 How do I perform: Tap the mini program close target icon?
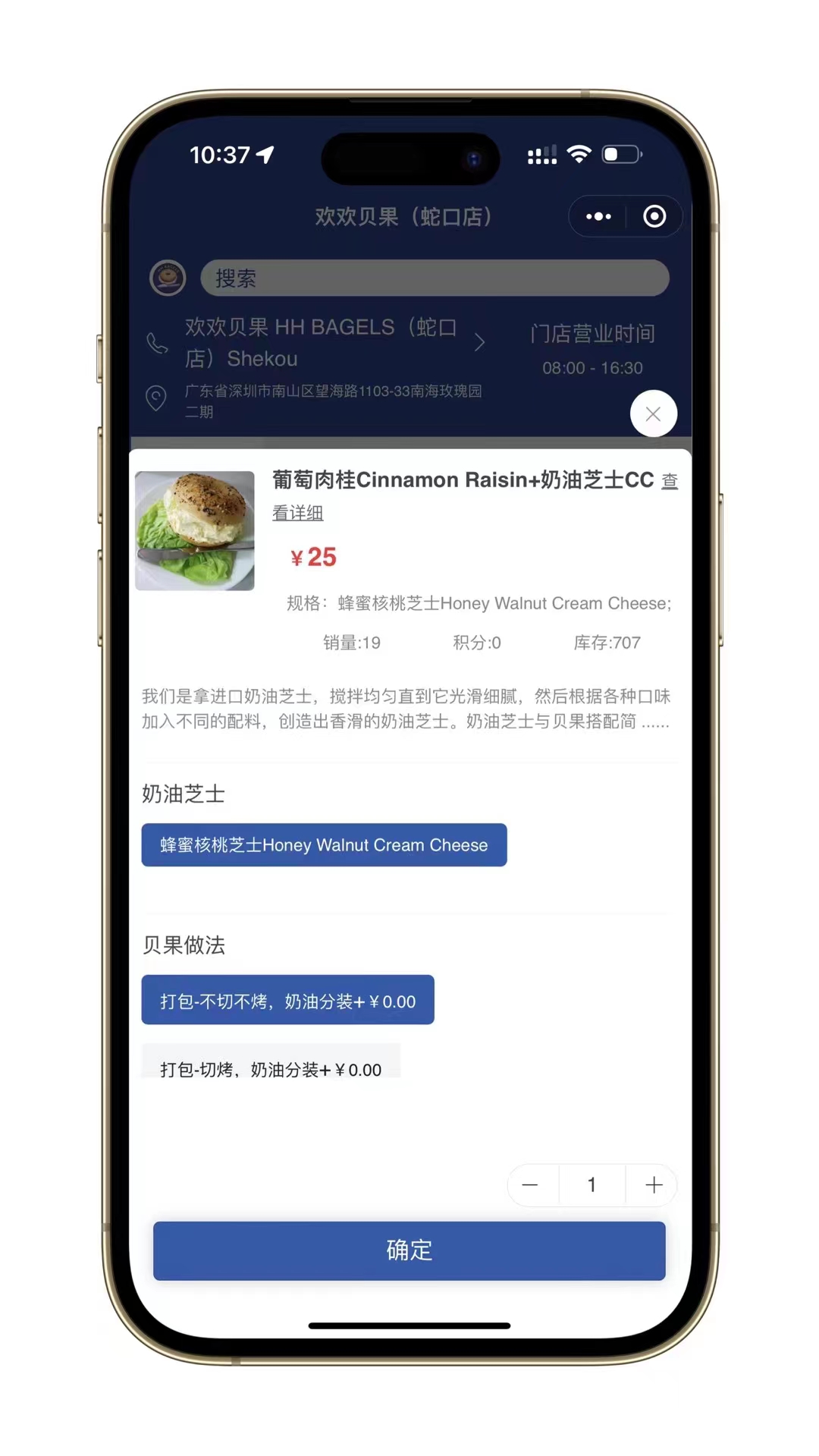tap(654, 217)
